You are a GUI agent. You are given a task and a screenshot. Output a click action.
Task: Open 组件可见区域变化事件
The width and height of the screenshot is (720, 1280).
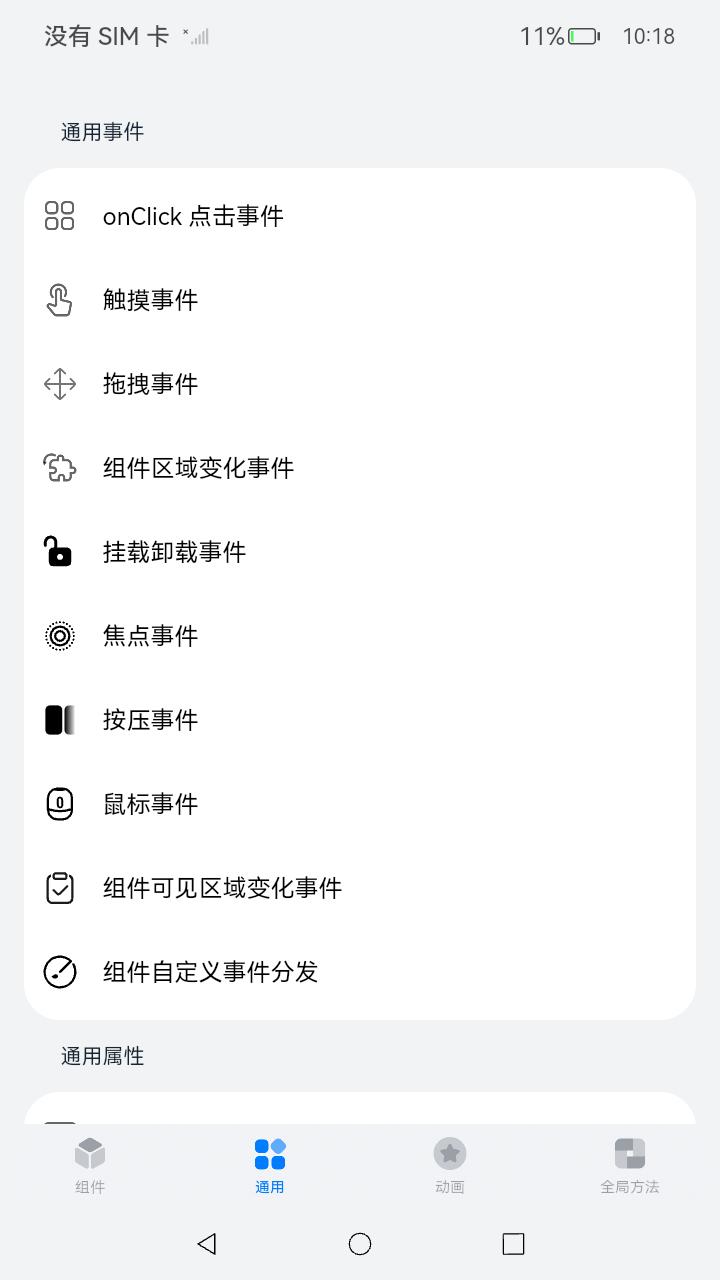tap(360, 888)
